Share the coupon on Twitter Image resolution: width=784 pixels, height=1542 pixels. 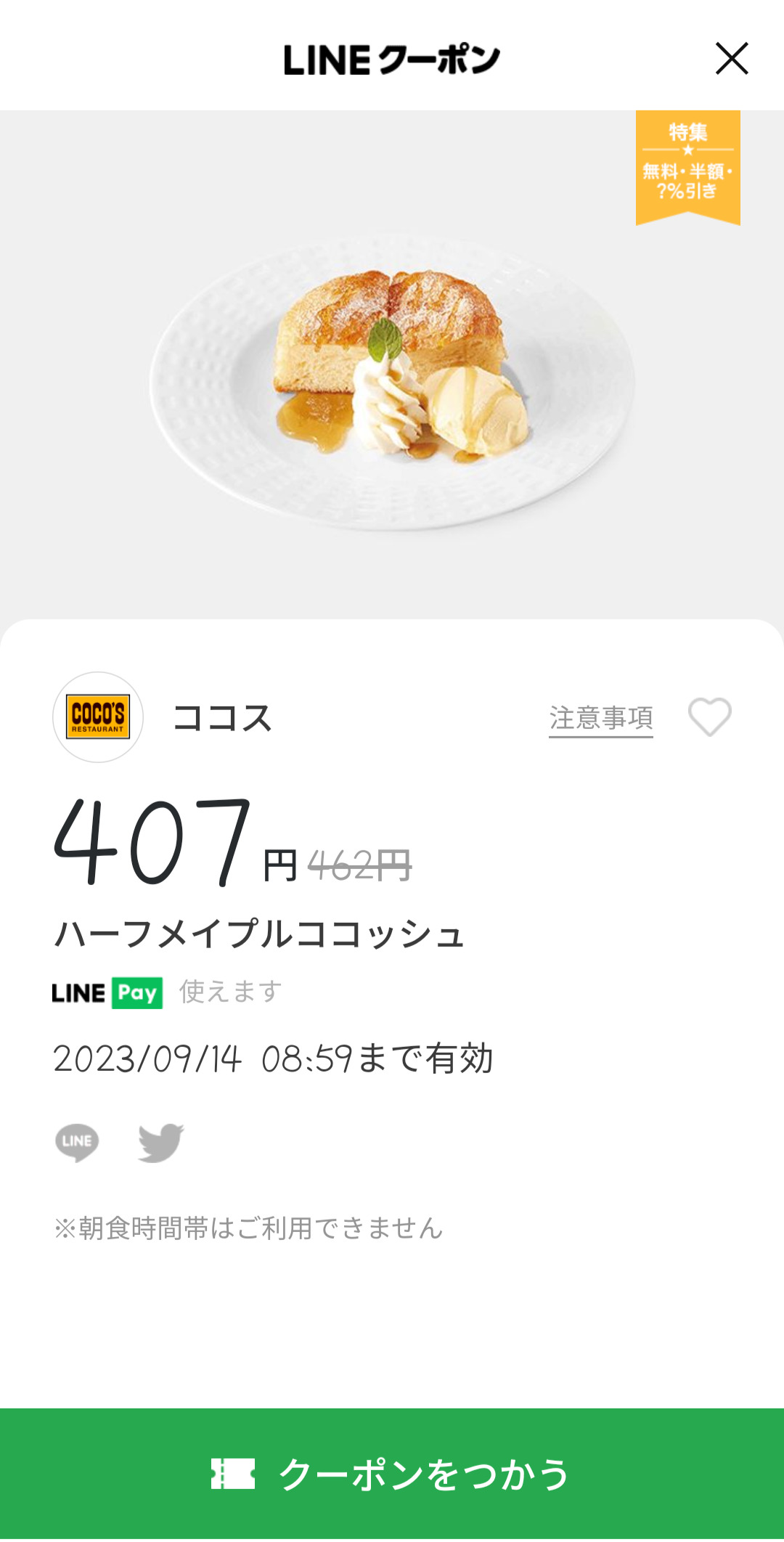pyautogui.click(x=160, y=1142)
